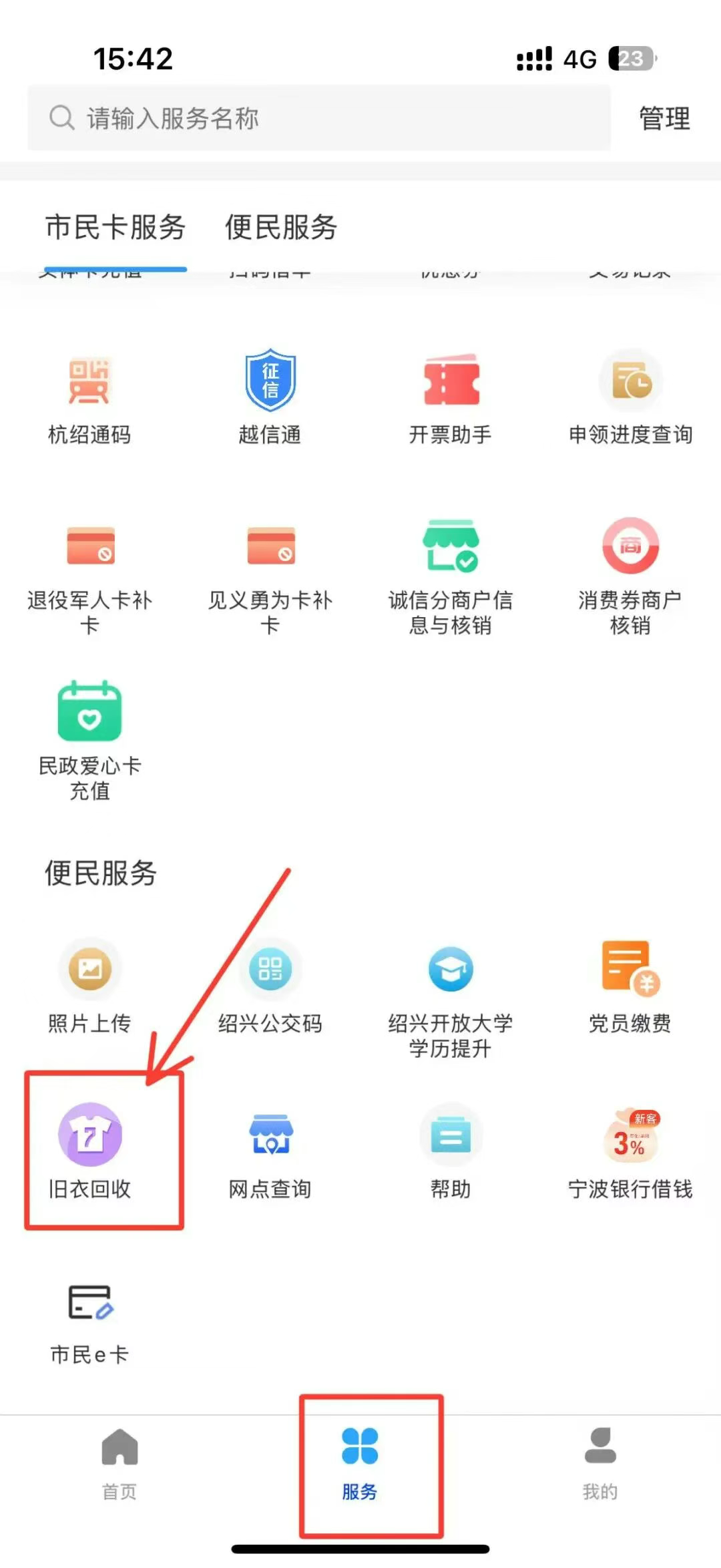Open 诚信分商户信息与核销
Image resolution: width=721 pixels, height=1568 pixels.
[451, 574]
